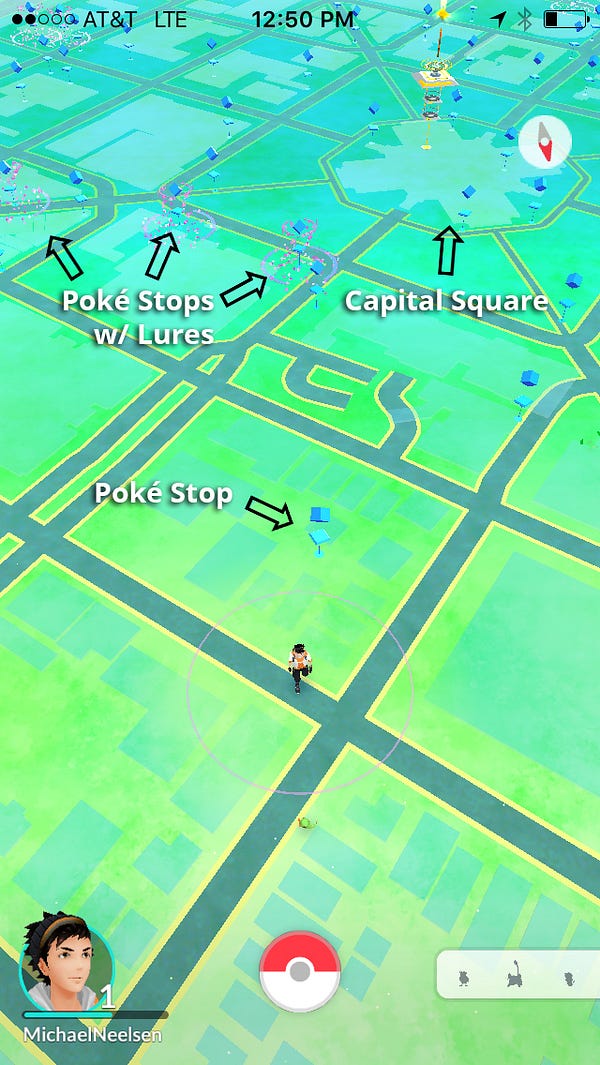Image resolution: width=600 pixels, height=1065 pixels.
Task: Tap the wild Pokémon on the road
Action: pos(306,823)
